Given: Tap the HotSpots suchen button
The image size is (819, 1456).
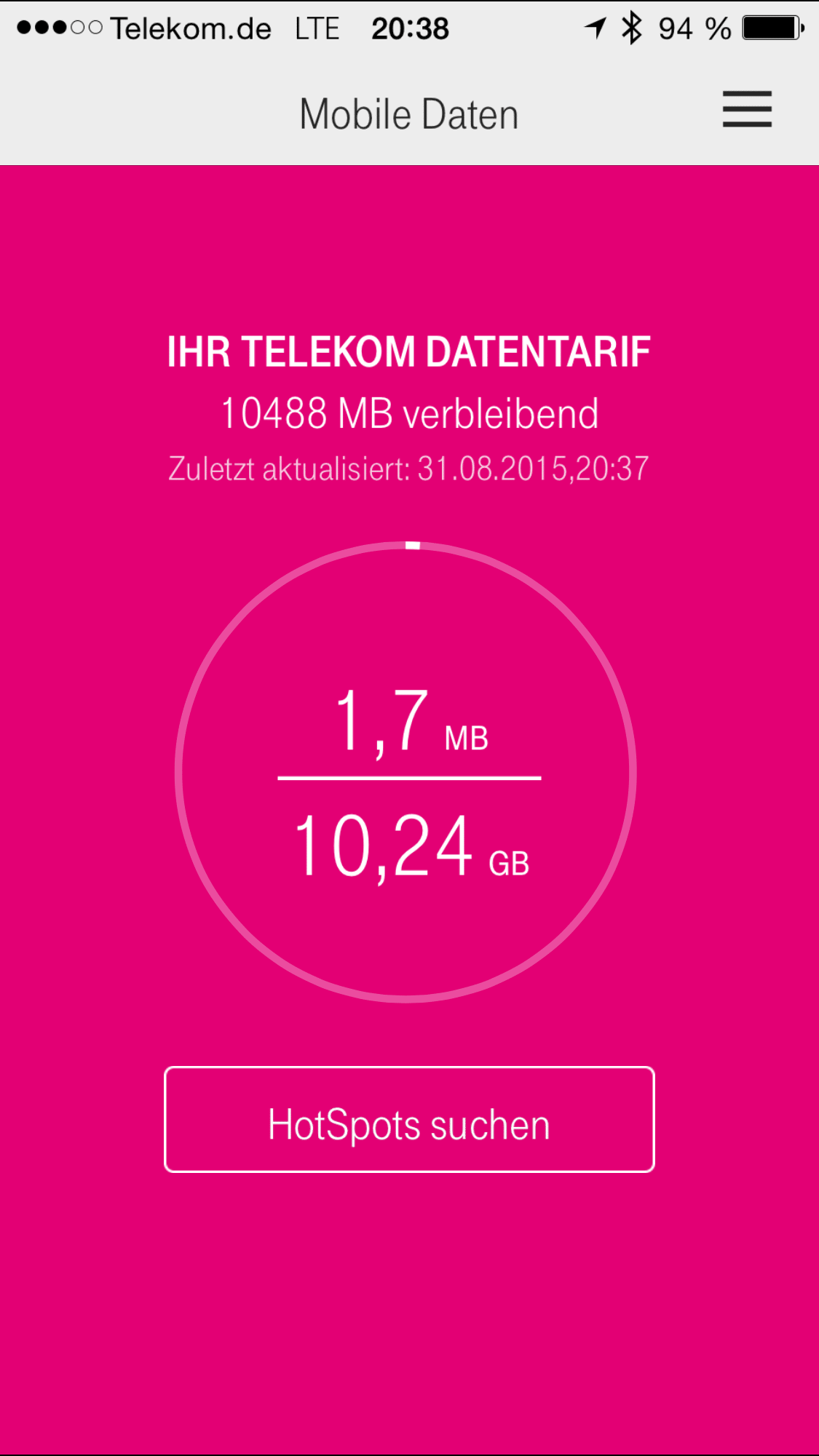Looking at the screenshot, I should coord(409,1120).
